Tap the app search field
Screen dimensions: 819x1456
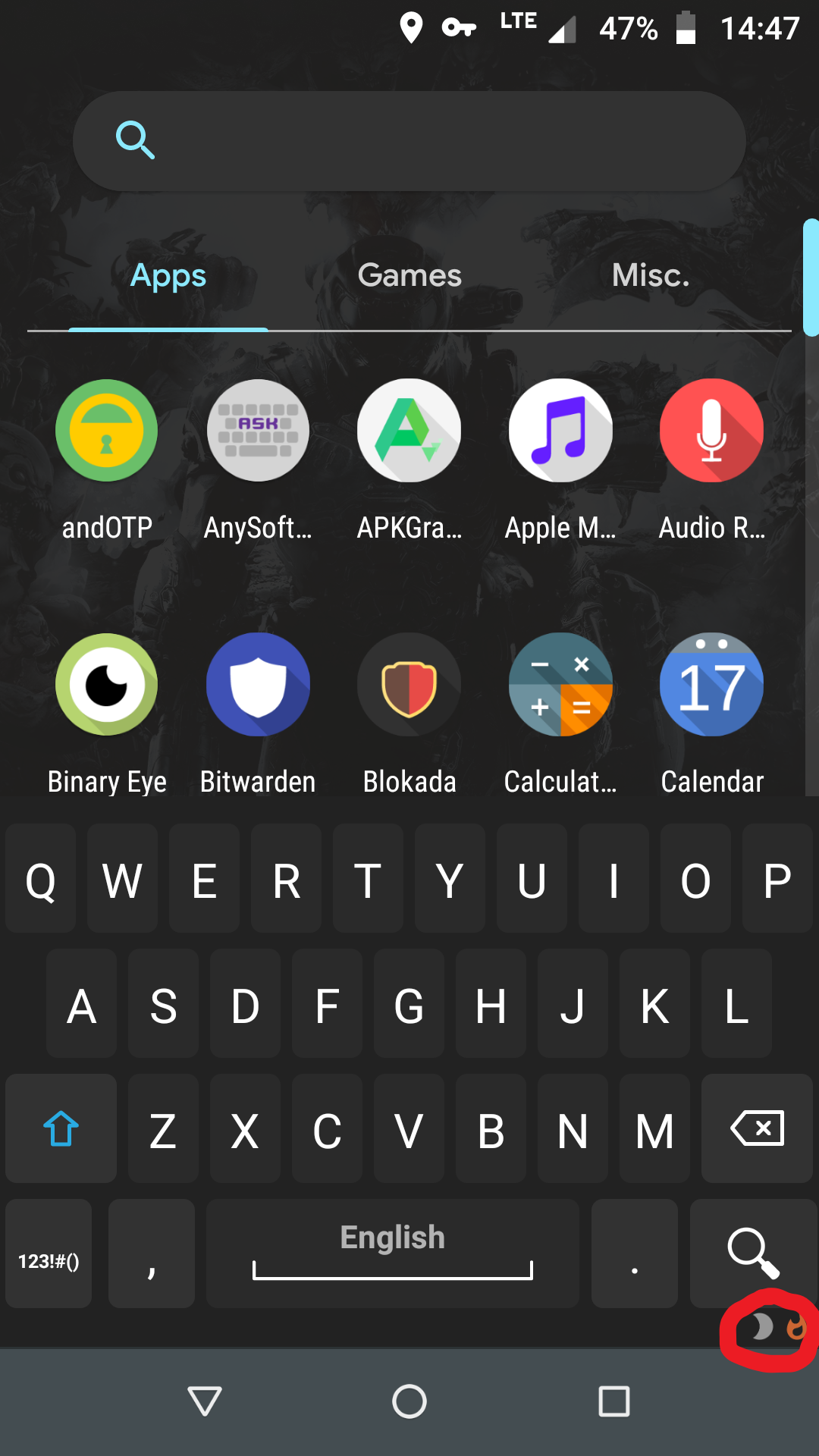(x=409, y=141)
